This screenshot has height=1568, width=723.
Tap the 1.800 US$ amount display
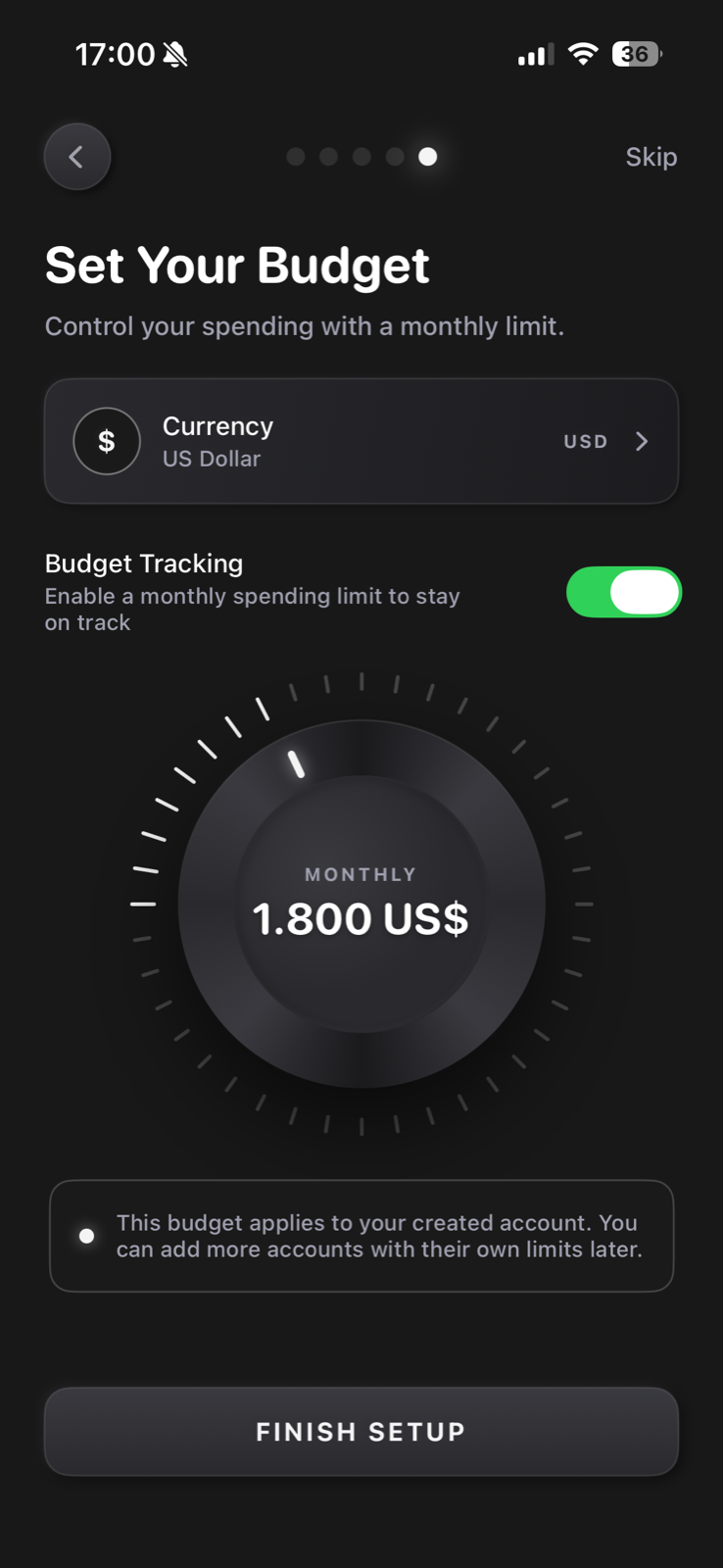point(361,918)
